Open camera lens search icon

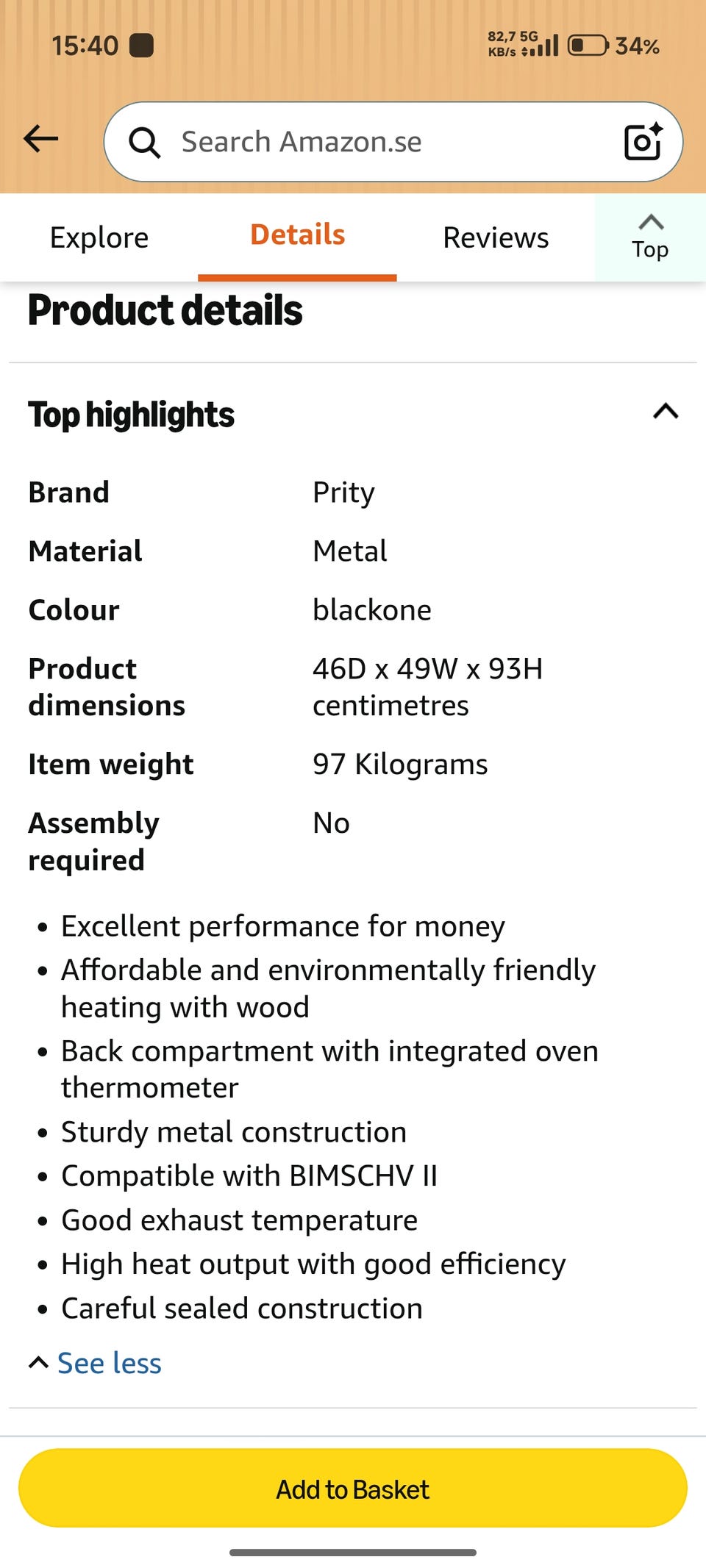point(643,141)
